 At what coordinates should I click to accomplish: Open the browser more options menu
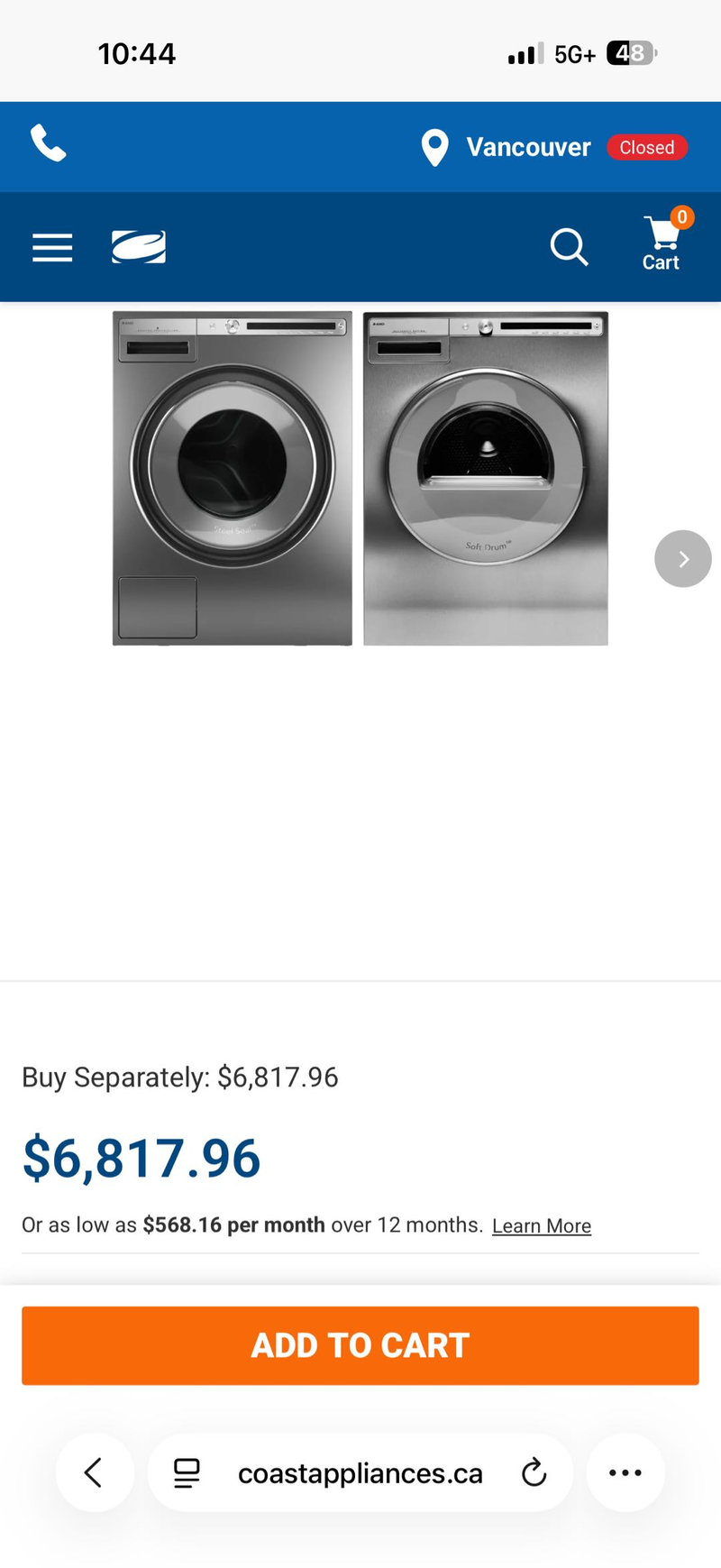(x=625, y=1472)
